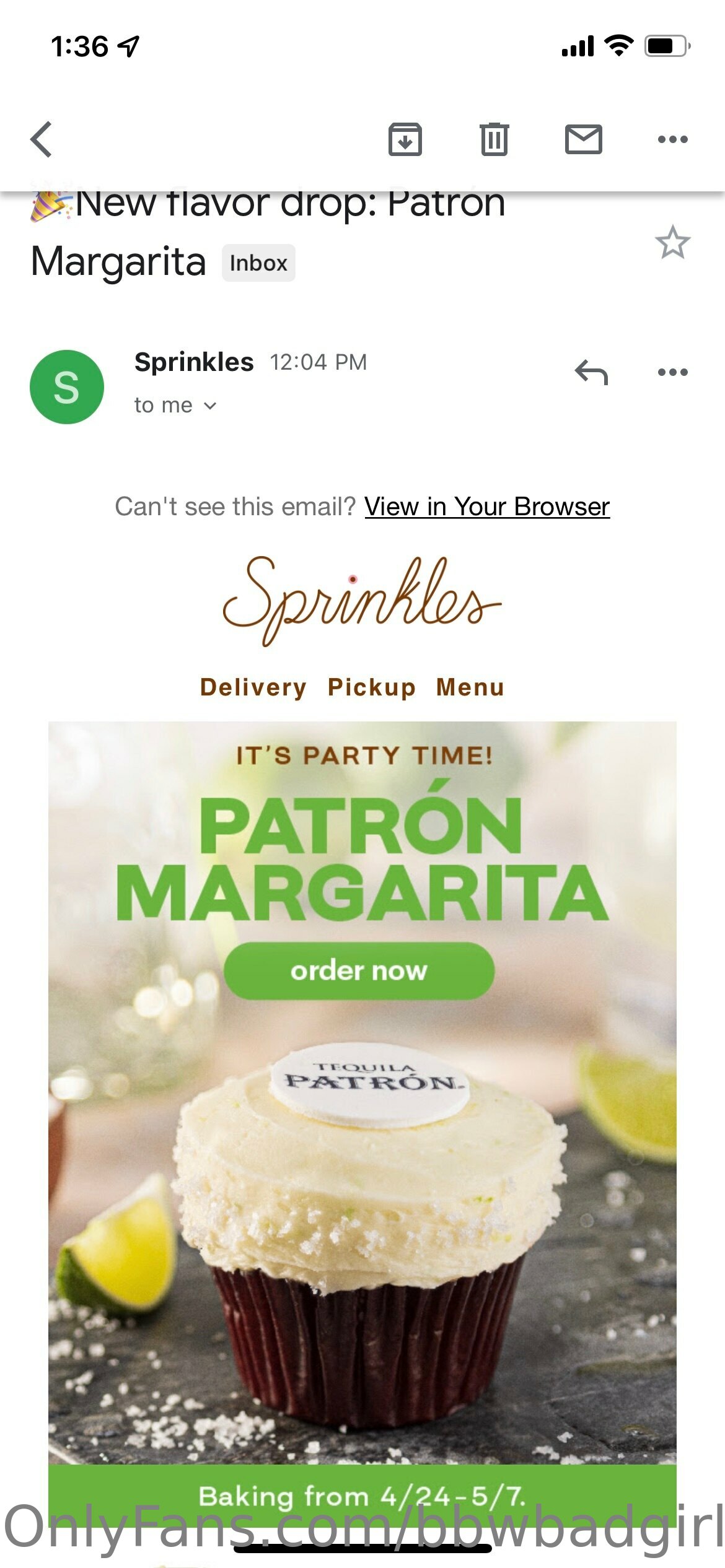The image size is (725, 1568).
Task: Star the Patrón Margarita email
Action: [x=672, y=242]
